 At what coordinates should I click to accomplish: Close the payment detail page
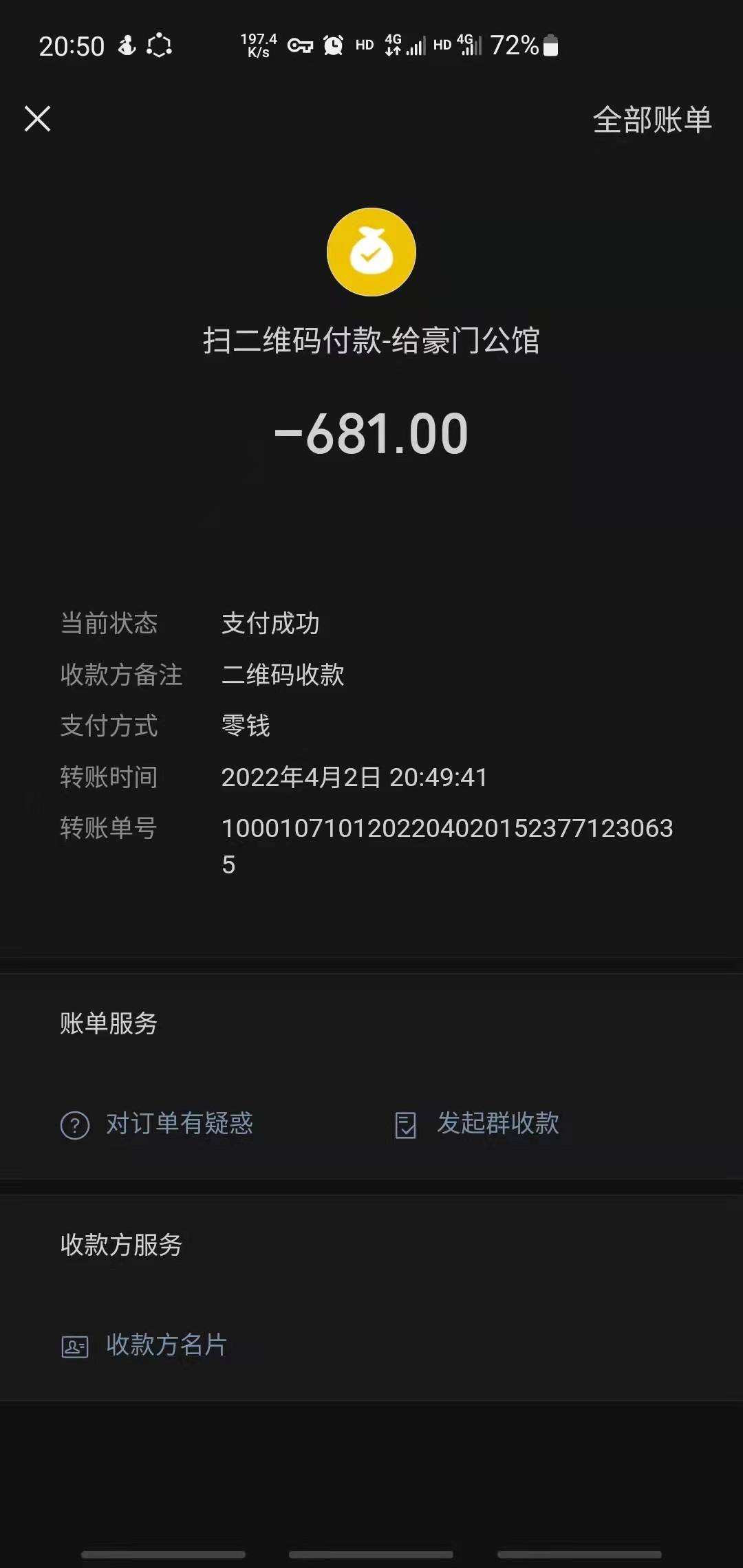(38, 119)
